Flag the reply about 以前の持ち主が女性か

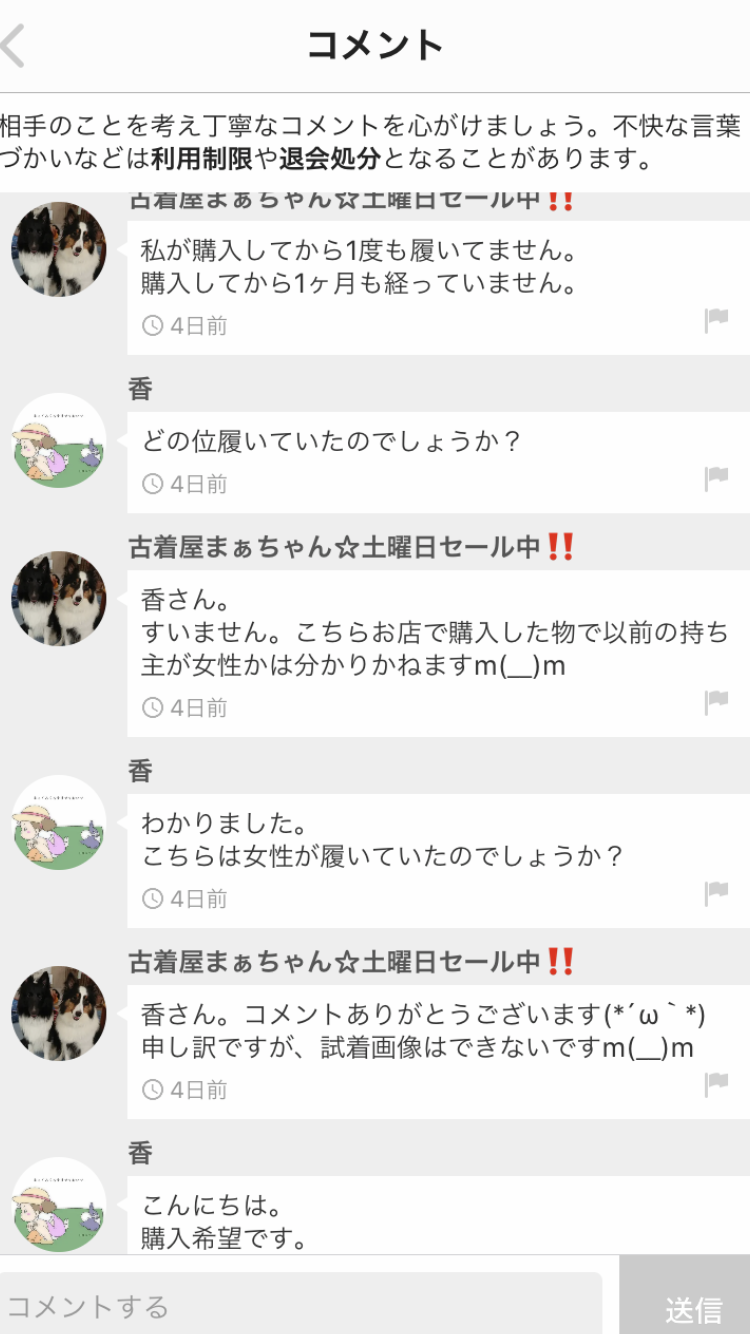[x=716, y=702]
